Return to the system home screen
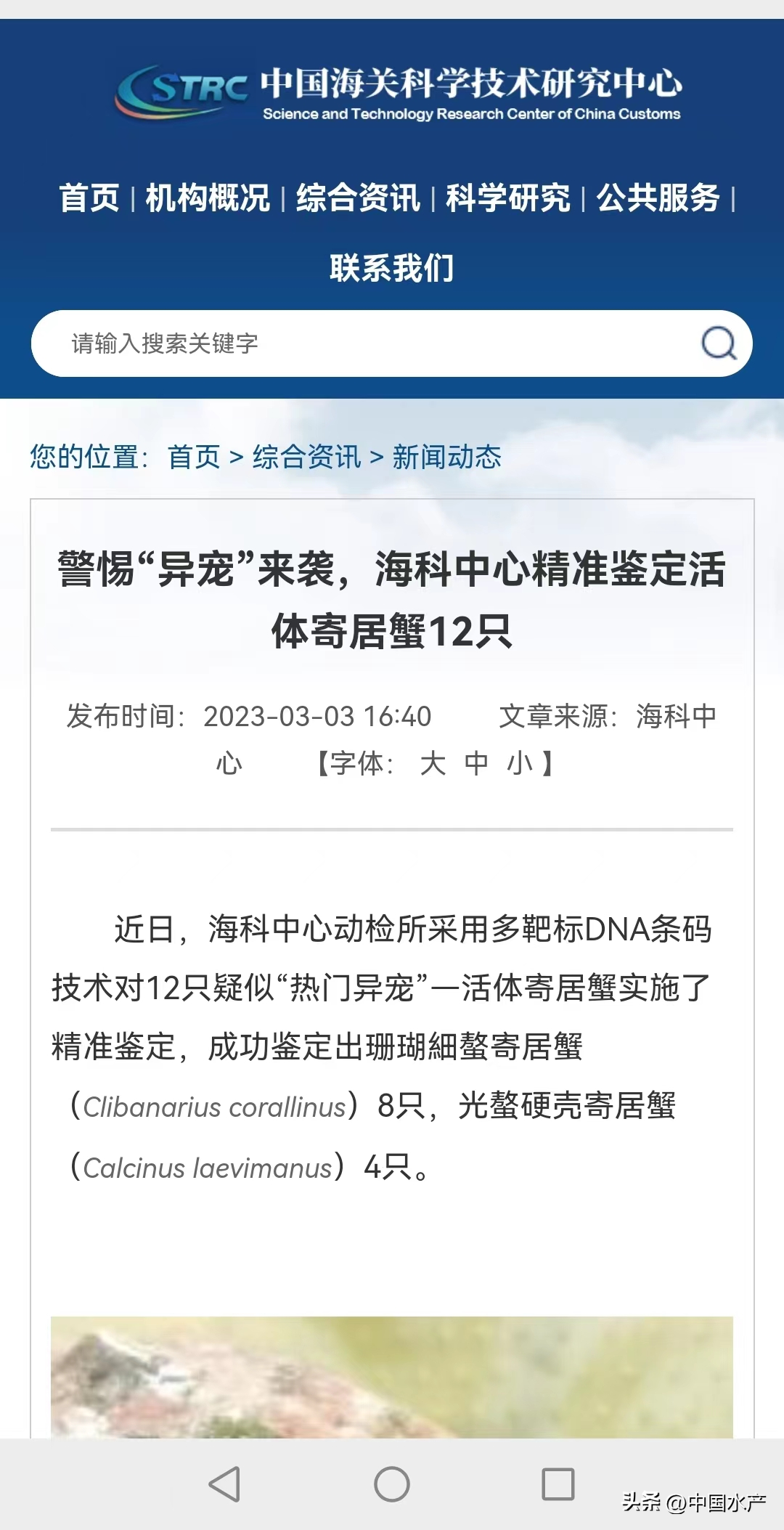The image size is (784, 1530). point(392,1484)
